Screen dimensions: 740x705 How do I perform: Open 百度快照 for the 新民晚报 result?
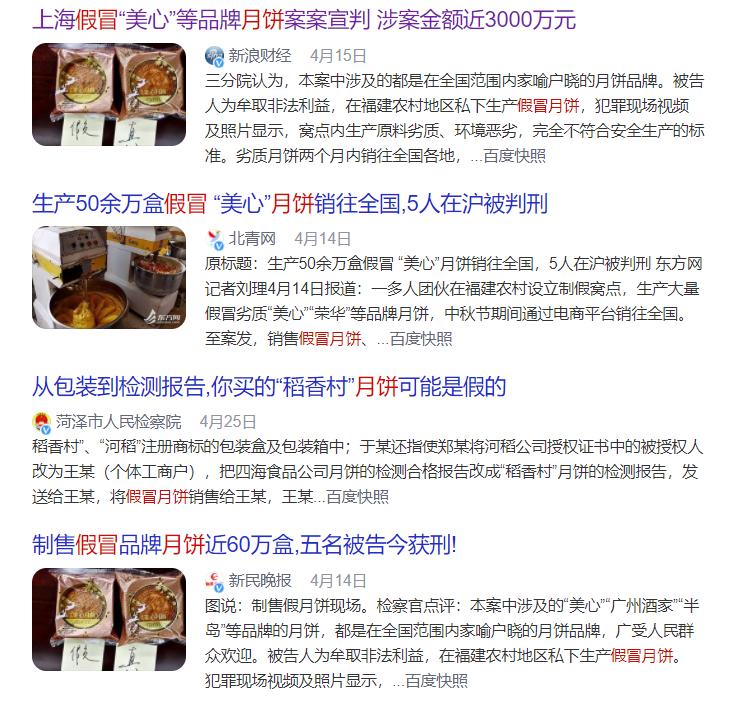pos(436,681)
